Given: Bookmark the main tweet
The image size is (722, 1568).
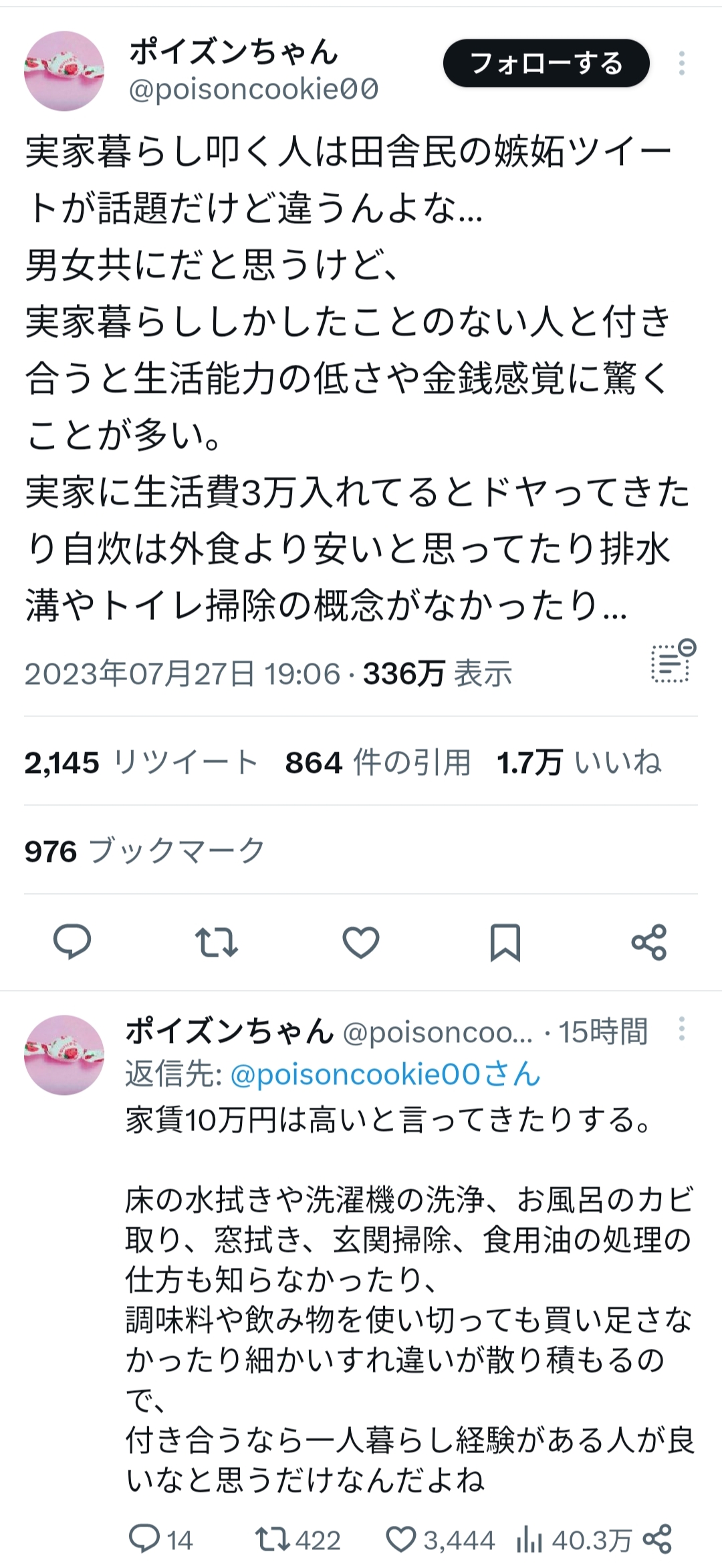Looking at the screenshot, I should coord(505,943).
